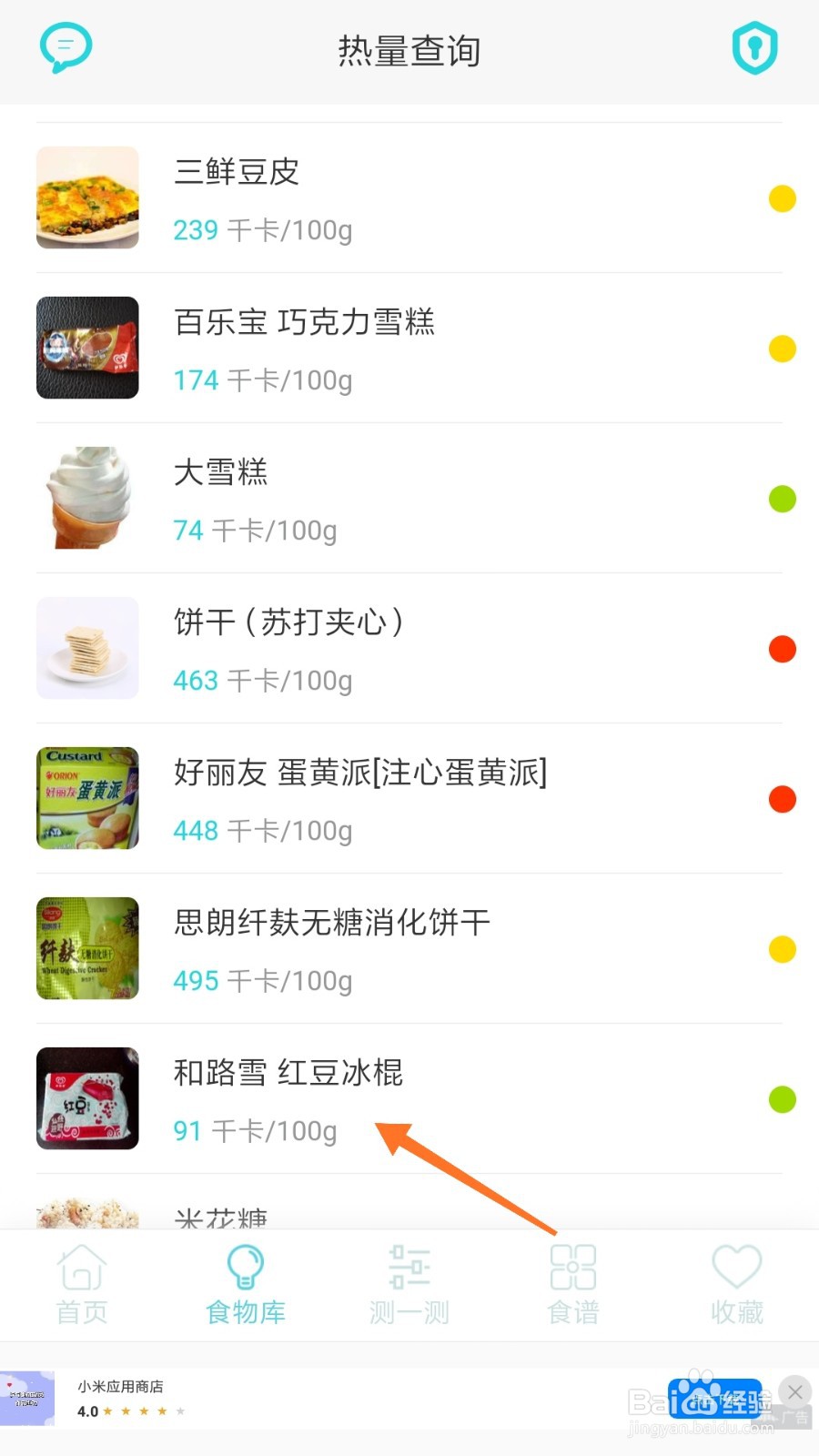
Task: Switch to the 食物库 tab
Action: [246, 1285]
